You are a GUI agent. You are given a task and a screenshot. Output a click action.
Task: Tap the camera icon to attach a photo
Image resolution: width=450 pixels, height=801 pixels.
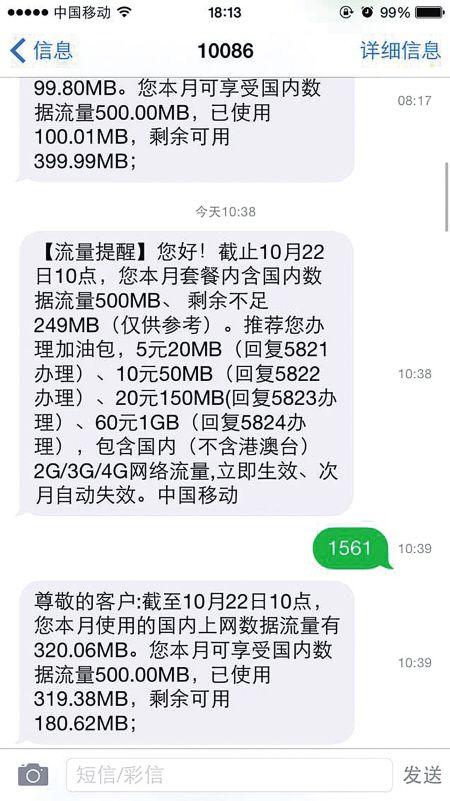tap(33, 774)
